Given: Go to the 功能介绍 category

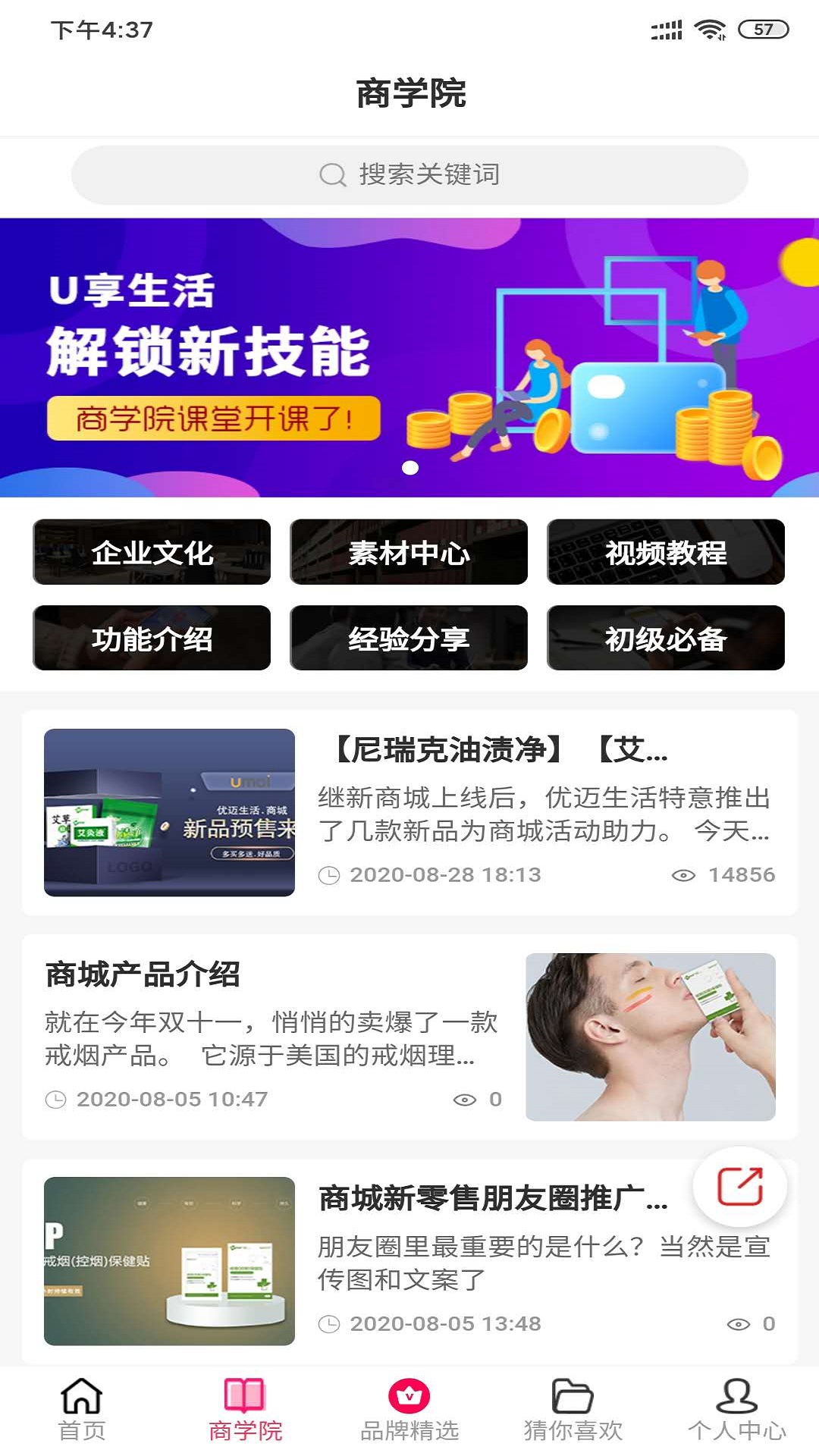Looking at the screenshot, I should (152, 639).
